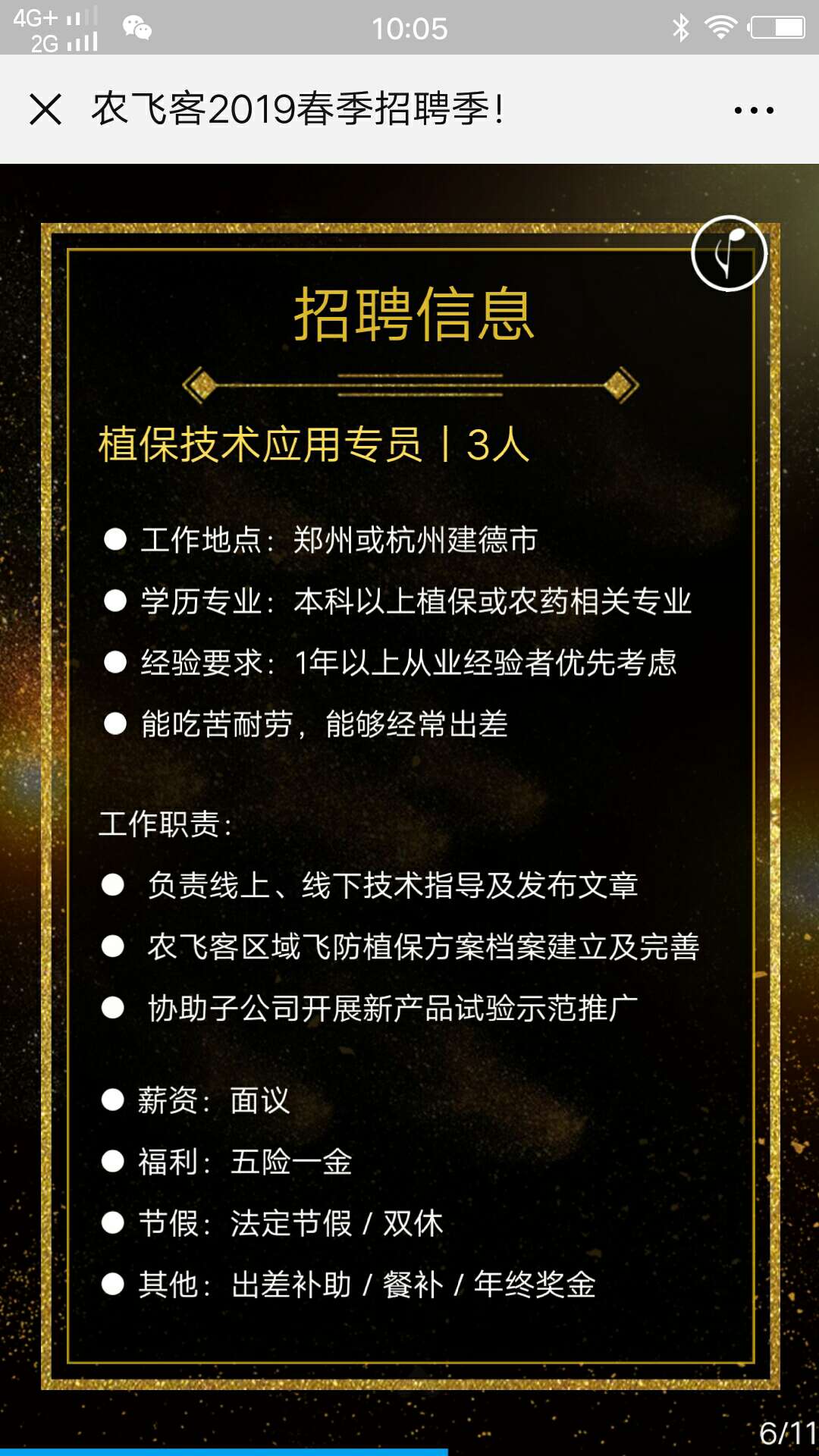The image size is (819, 1456).
Task: Open the three-dot more options menu
Action: 754,110
